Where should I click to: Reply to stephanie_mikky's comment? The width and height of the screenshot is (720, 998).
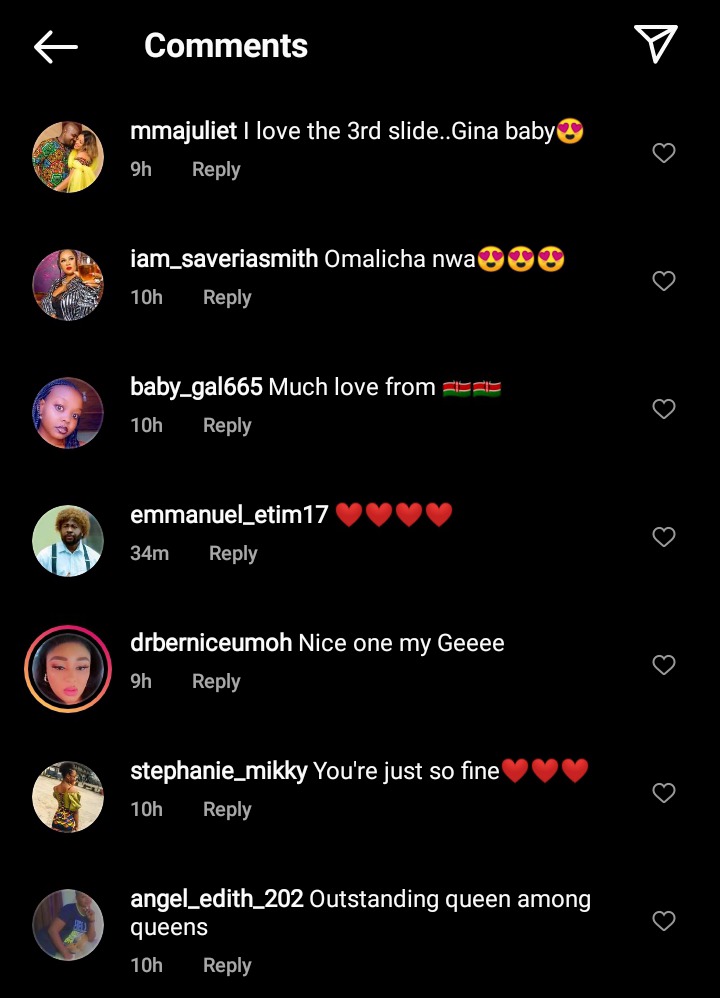[227, 809]
